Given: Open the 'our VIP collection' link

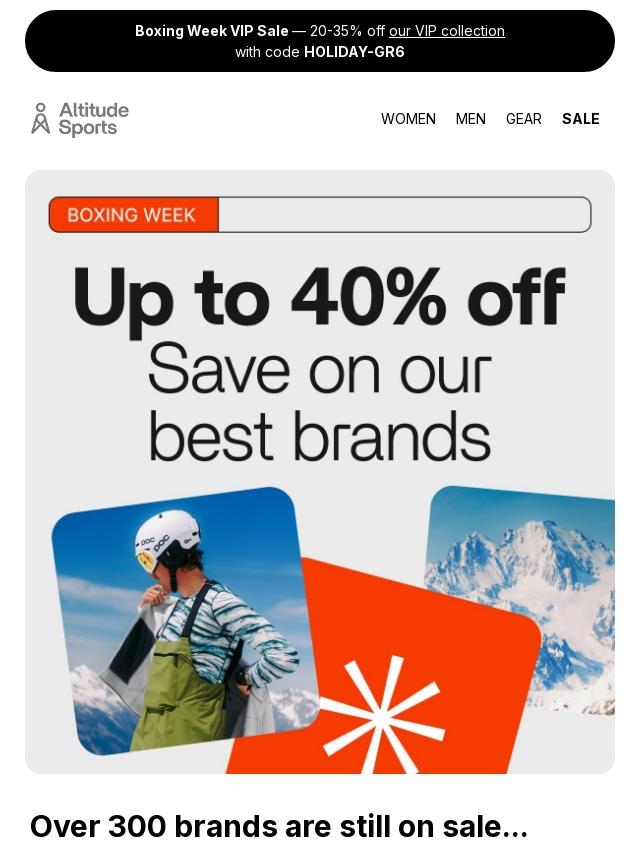Looking at the screenshot, I should point(446,31).
